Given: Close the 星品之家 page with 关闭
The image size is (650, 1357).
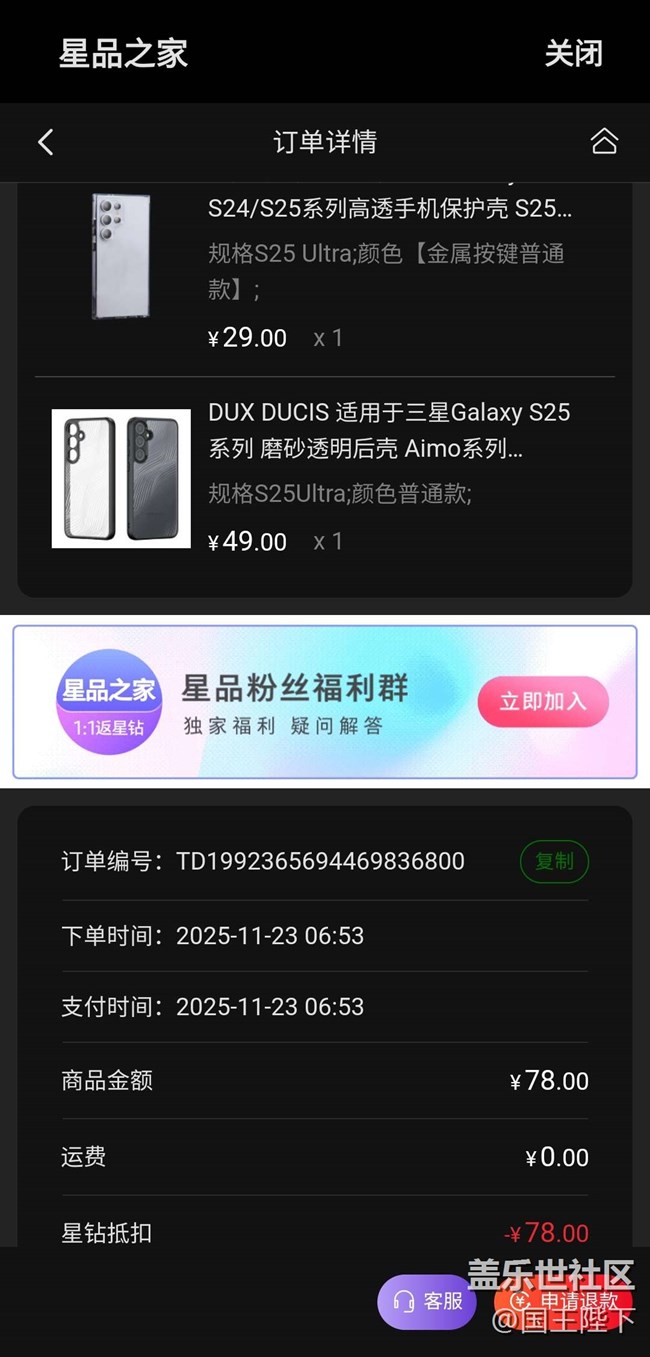Looking at the screenshot, I should coord(573,53).
